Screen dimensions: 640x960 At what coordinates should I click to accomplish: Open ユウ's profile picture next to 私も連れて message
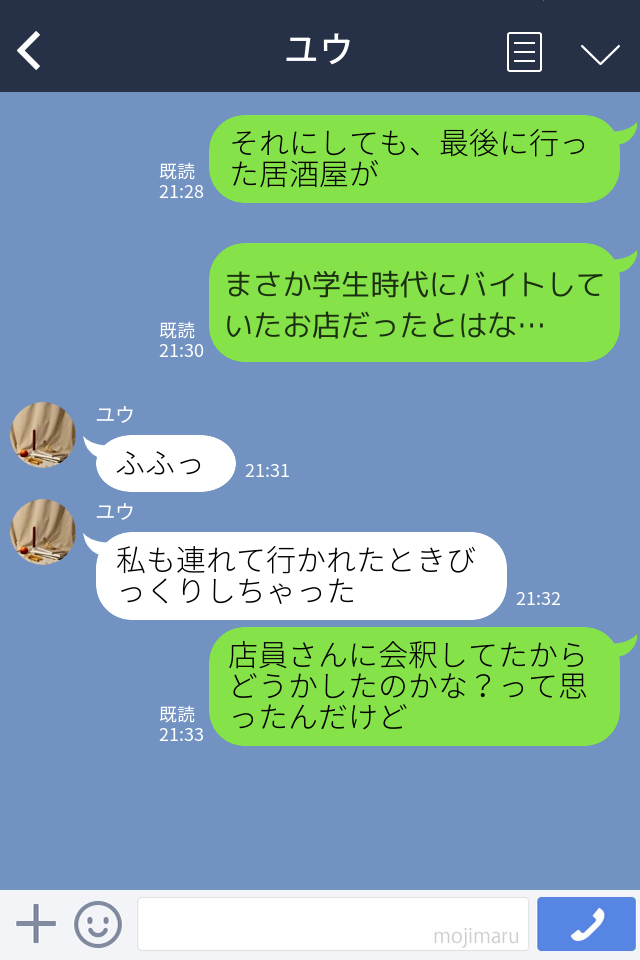pos(43,532)
